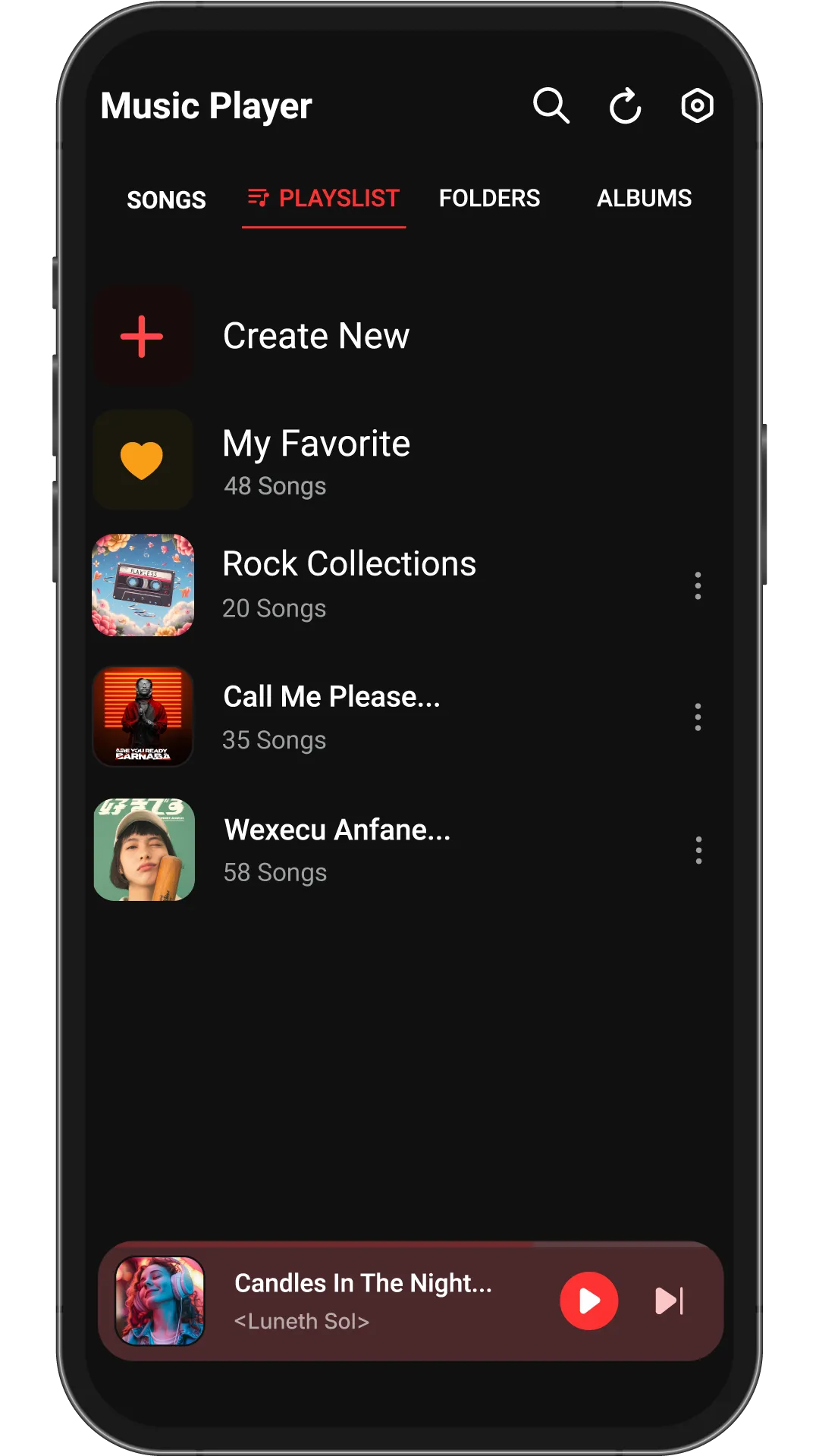Open the settings gear icon

click(x=695, y=106)
